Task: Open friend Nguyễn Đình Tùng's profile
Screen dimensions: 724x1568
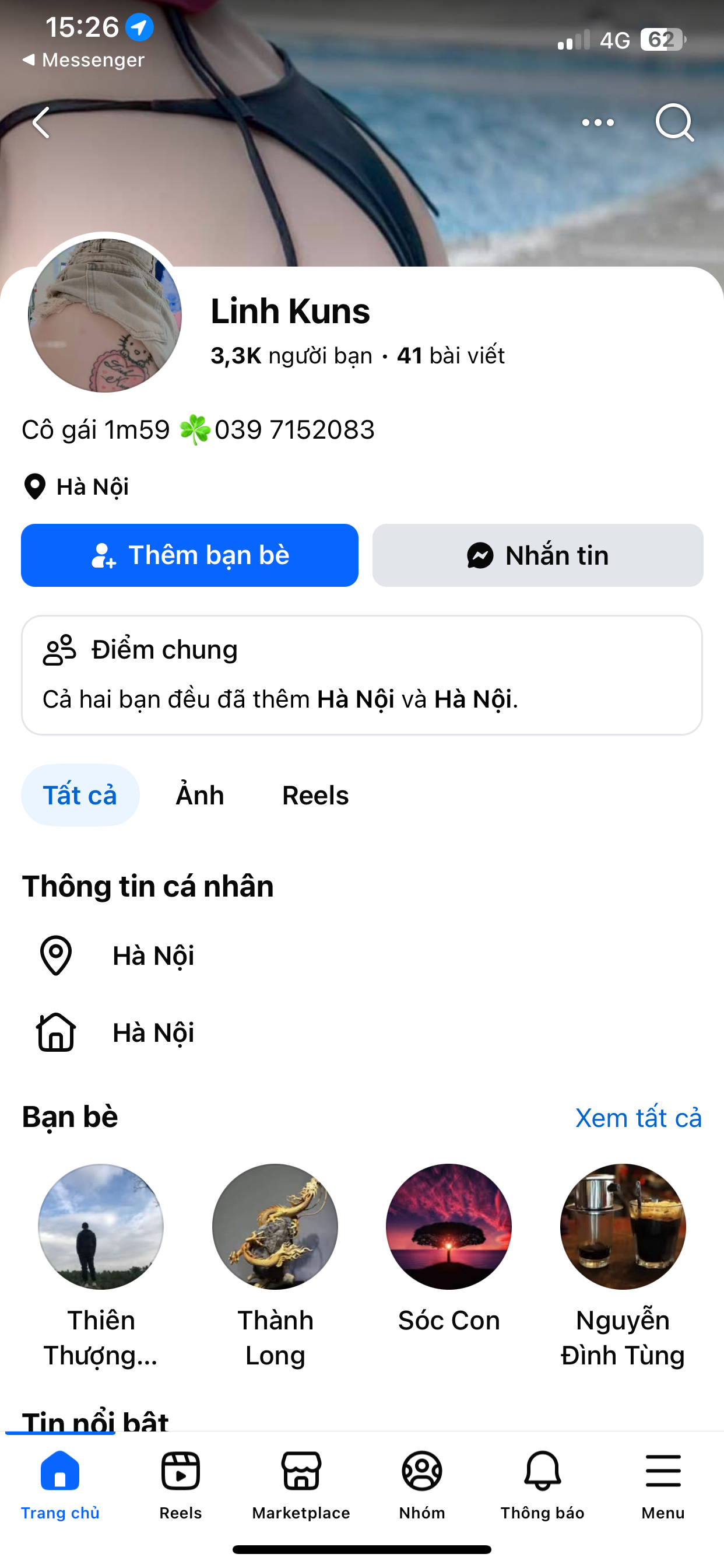Action: point(623,1227)
